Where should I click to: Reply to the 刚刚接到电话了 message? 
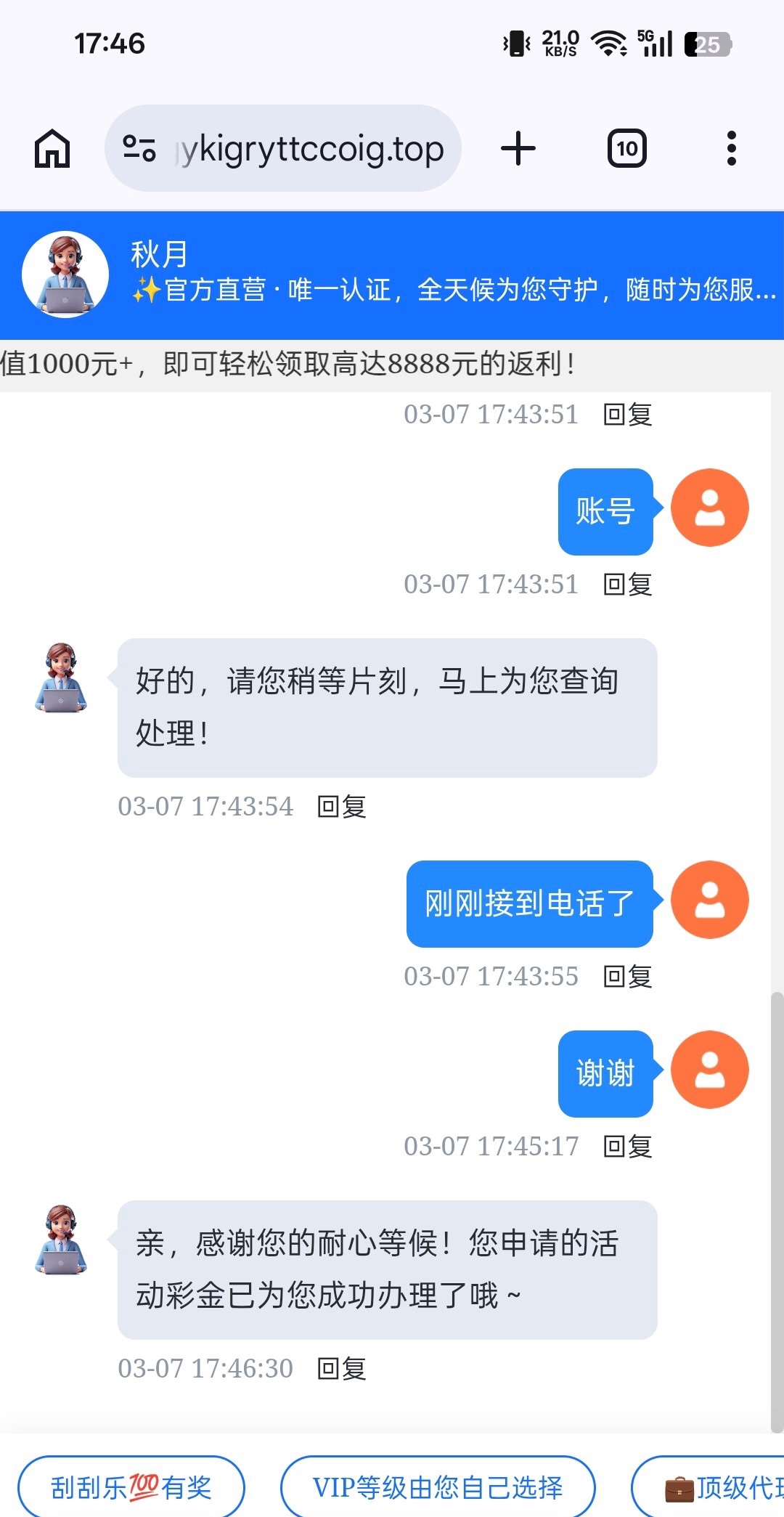click(x=628, y=977)
